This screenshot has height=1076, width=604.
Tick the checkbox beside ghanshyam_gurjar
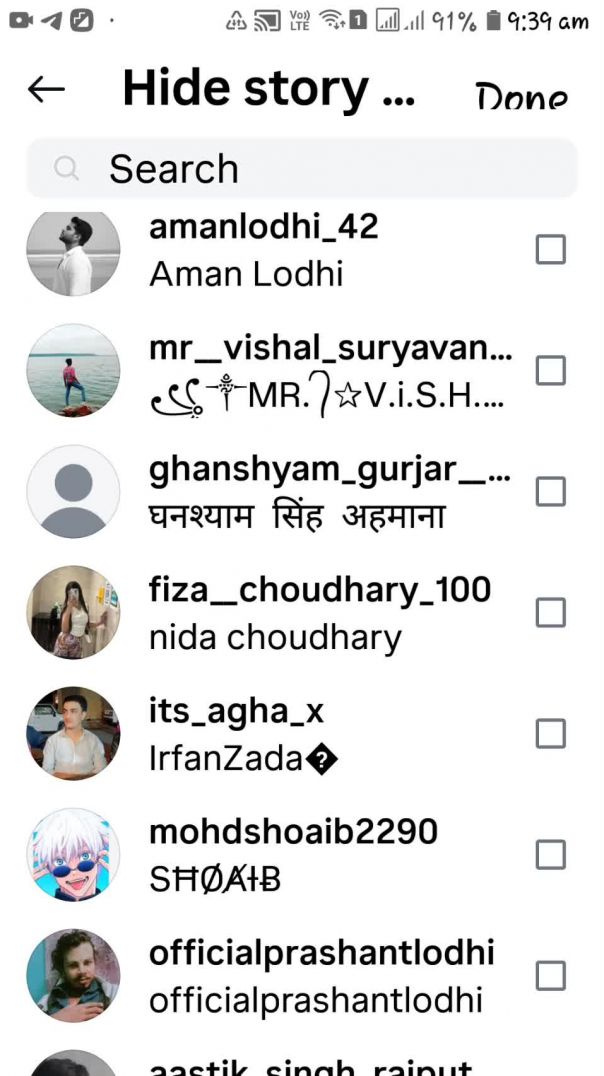[x=551, y=492]
